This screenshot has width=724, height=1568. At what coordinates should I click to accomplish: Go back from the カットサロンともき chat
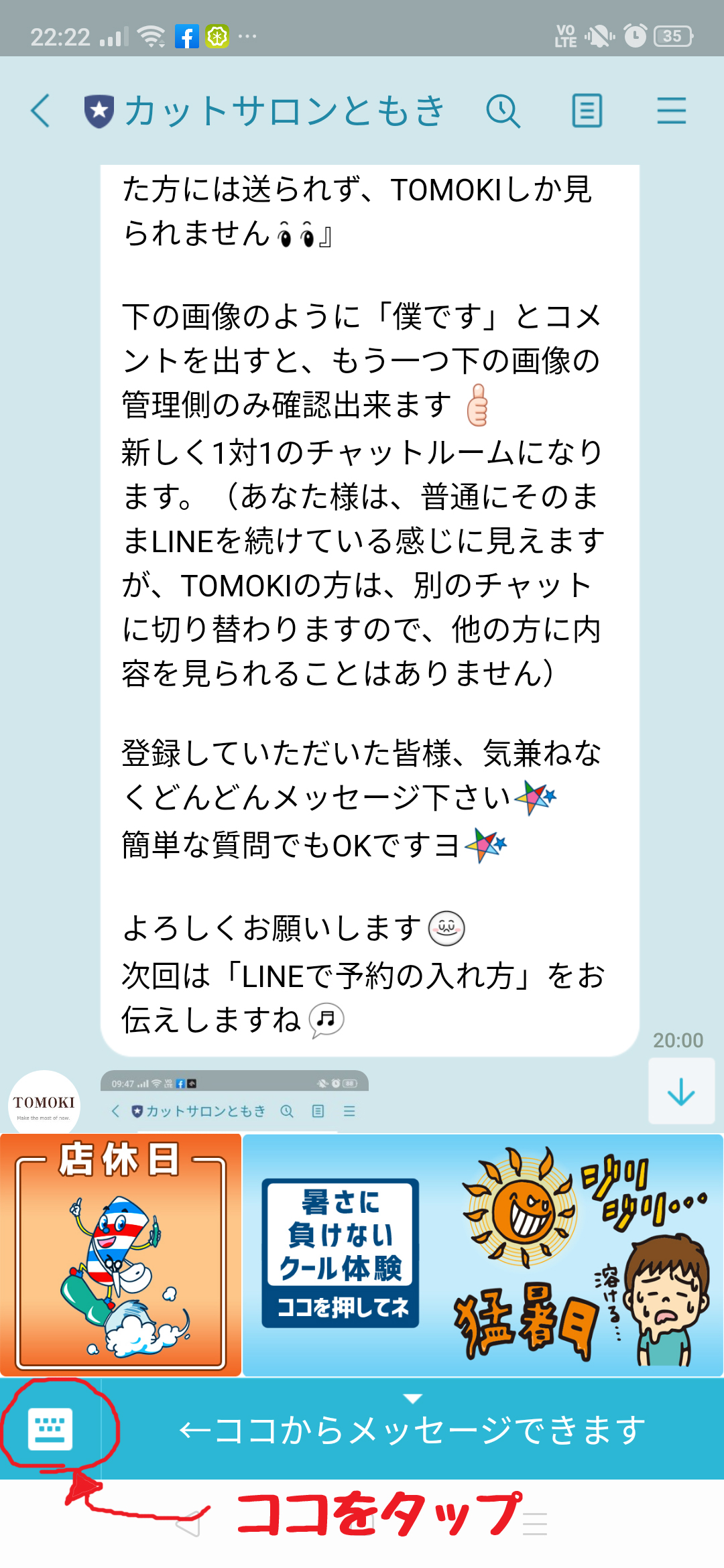pos(40,111)
